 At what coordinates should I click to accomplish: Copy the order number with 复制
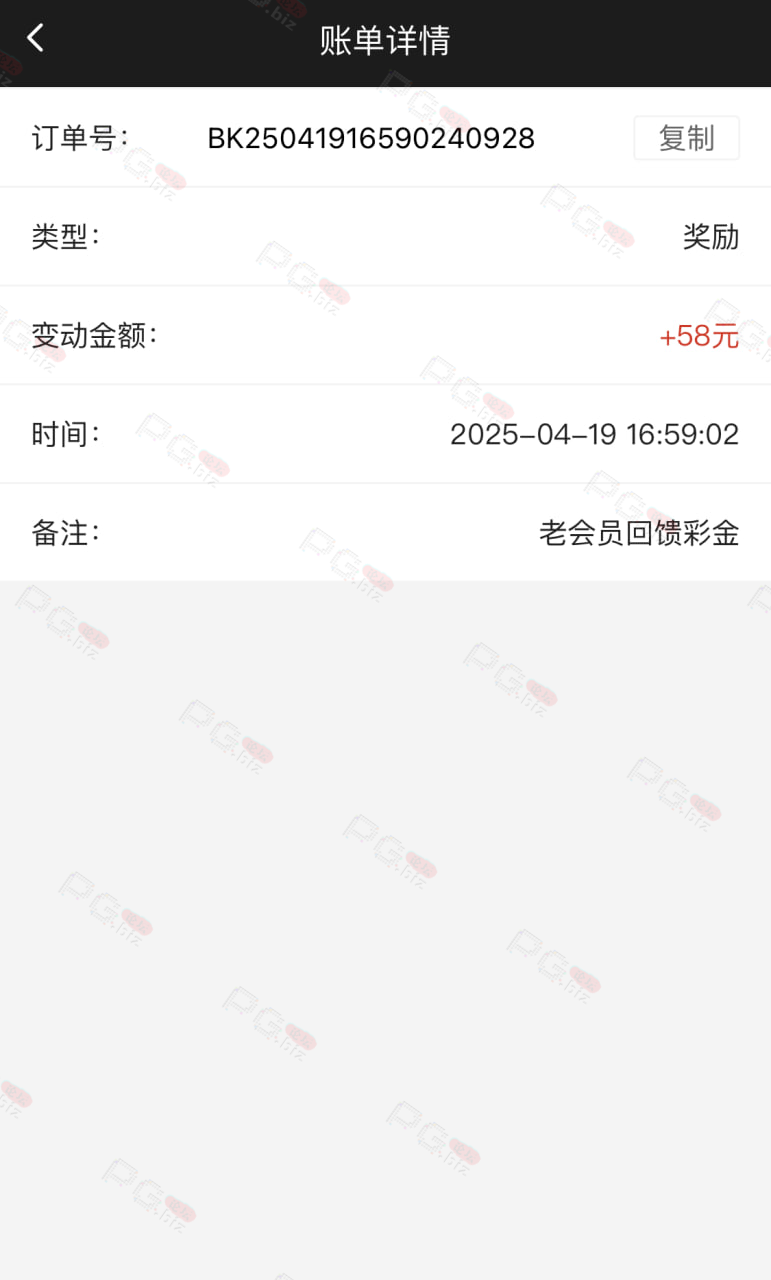(686, 138)
